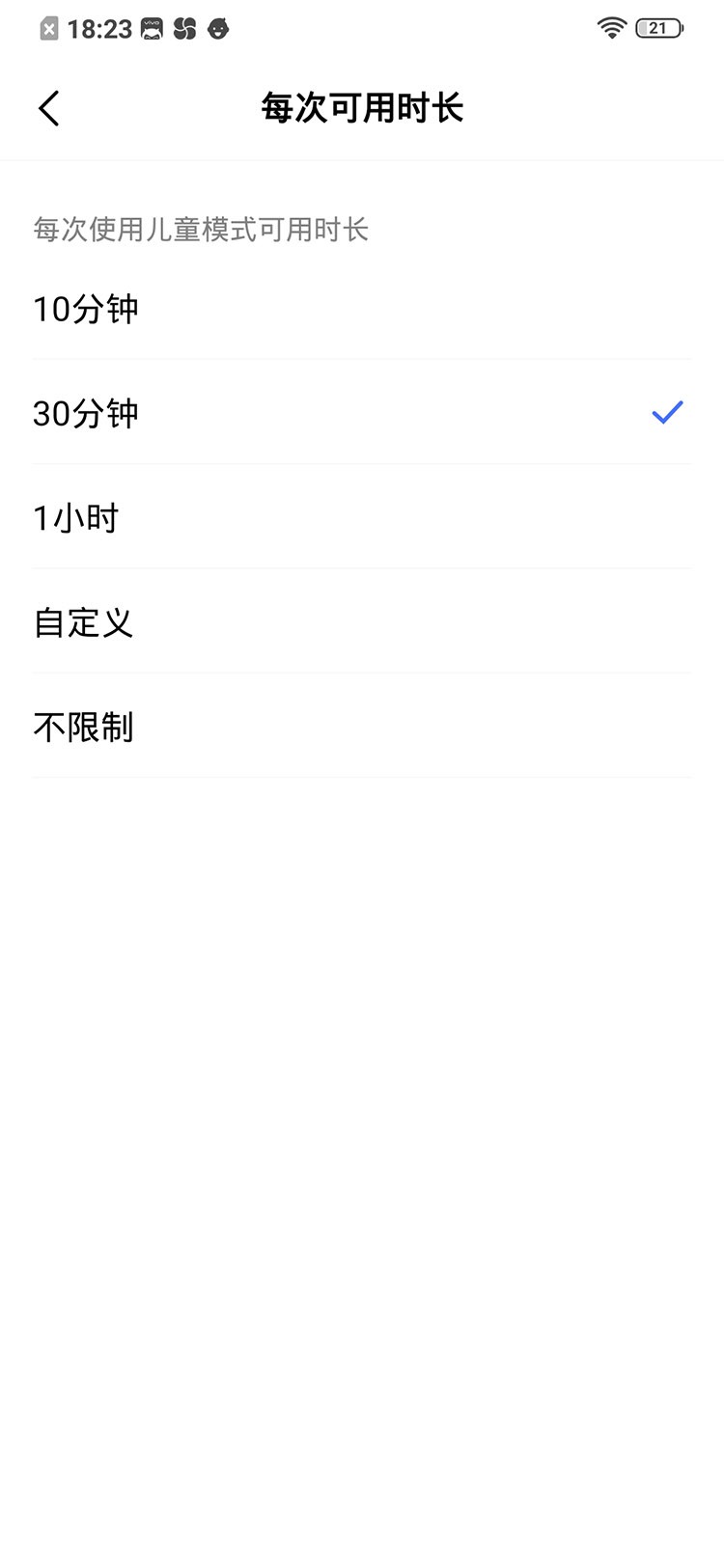Go back from 每次可用时长 screen
This screenshot has height=1568, width=724.
tap(49, 108)
